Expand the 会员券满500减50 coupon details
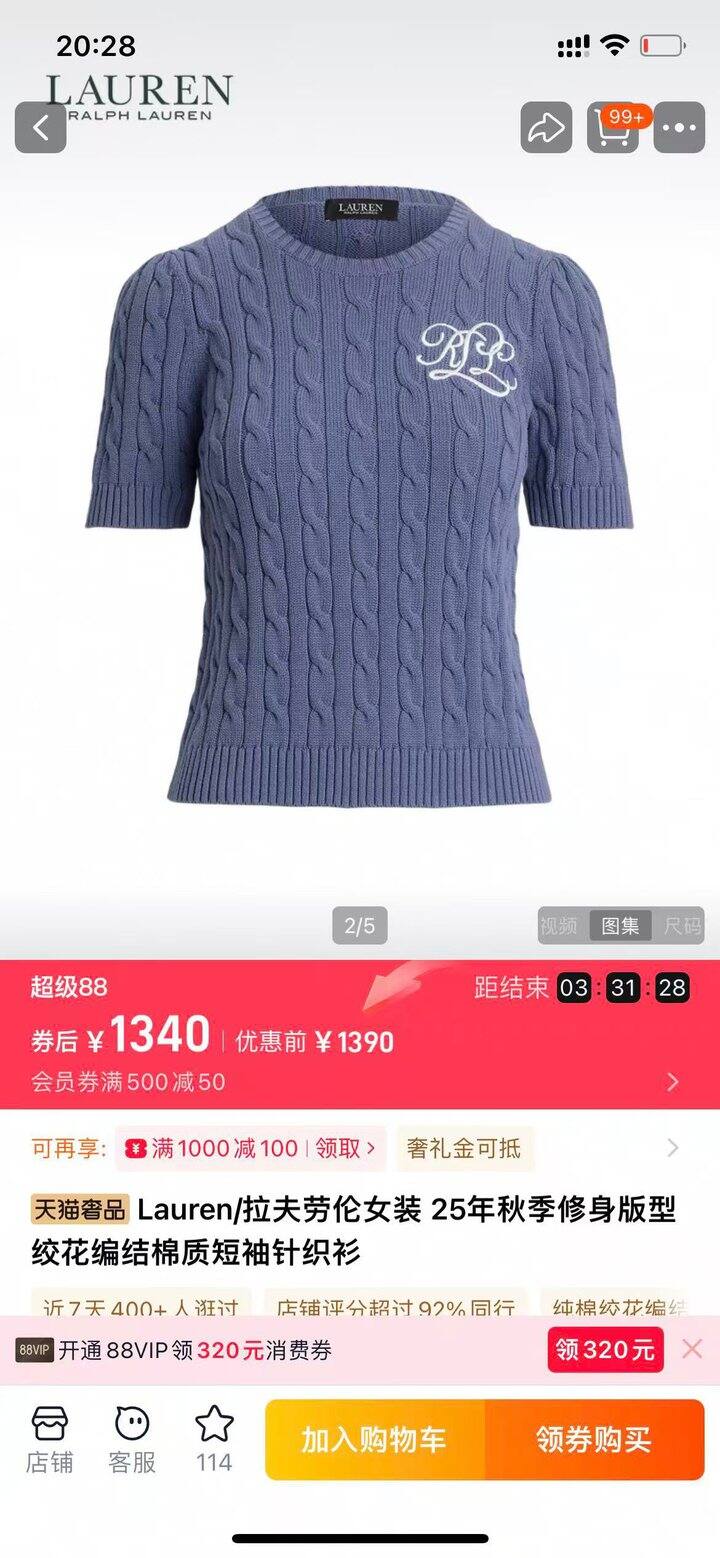The height and width of the screenshot is (1558, 720). [x=672, y=1082]
